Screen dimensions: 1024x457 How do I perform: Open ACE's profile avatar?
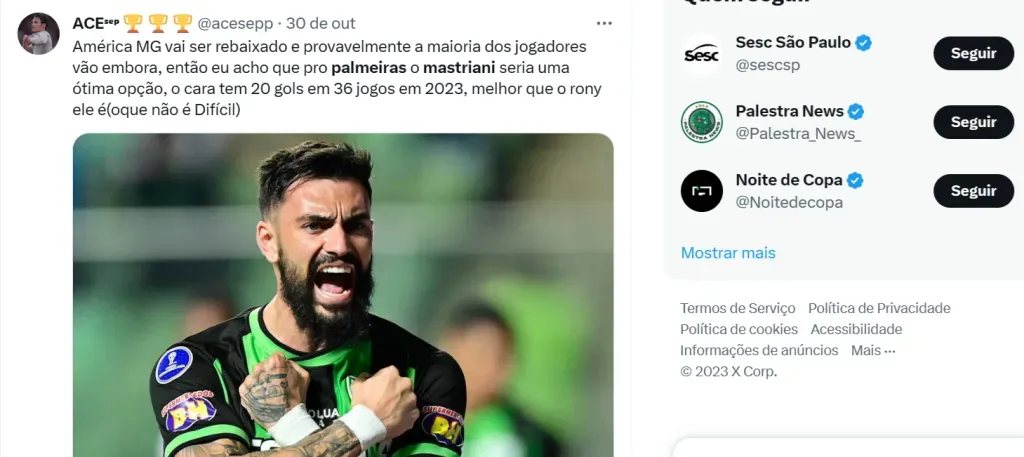point(39,34)
